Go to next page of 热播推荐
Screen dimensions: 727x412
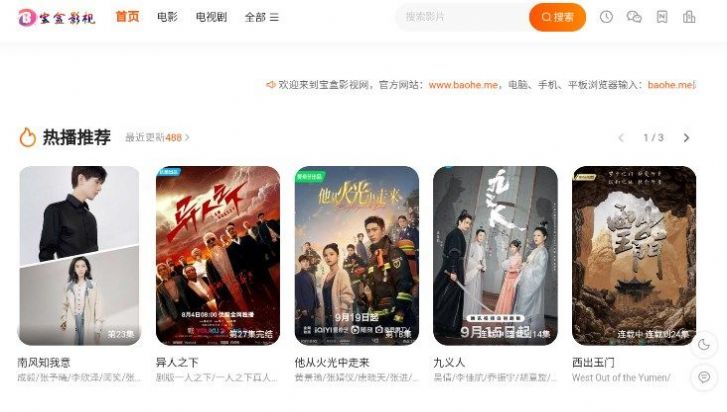pos(686,138)
